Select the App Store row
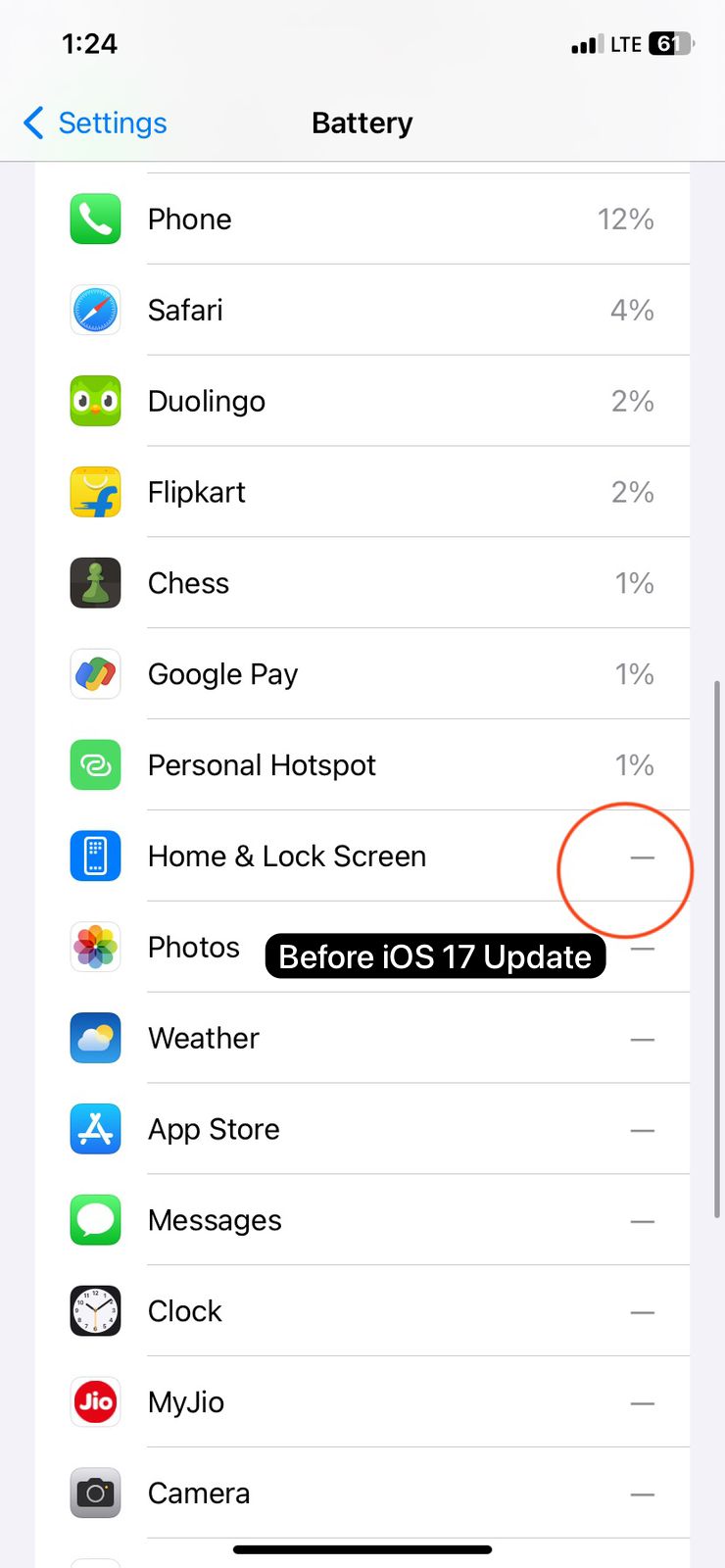Viewport: 725px width, 1568px height. tap(362, 1130)
